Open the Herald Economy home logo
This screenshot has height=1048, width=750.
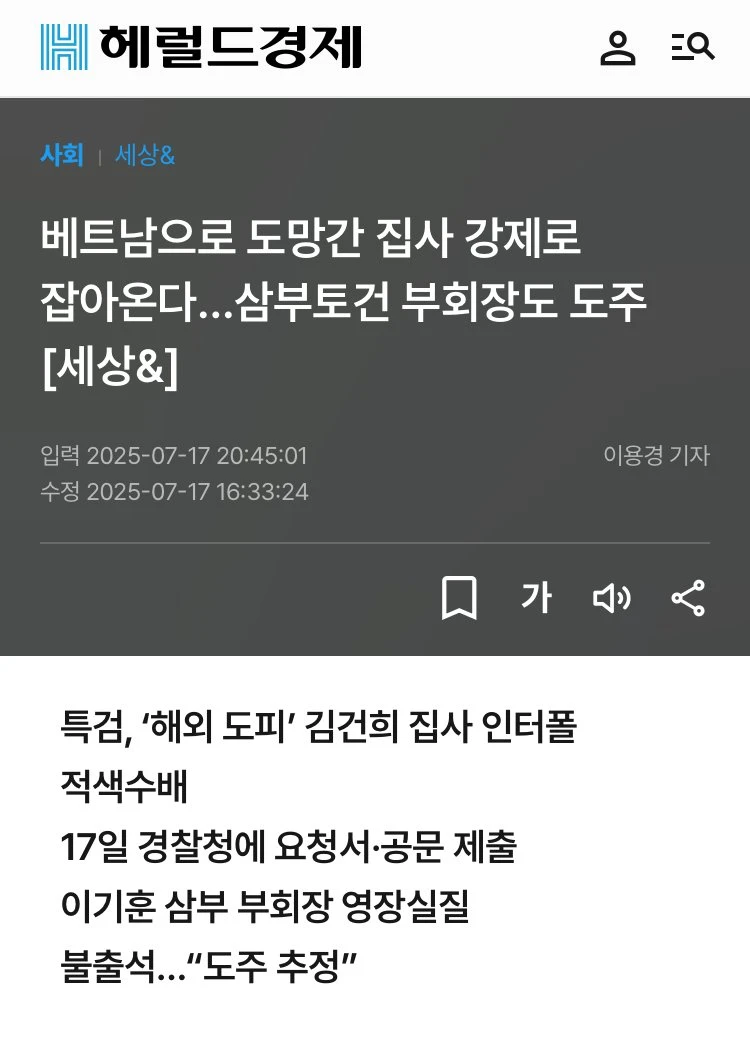click(200, 47)
